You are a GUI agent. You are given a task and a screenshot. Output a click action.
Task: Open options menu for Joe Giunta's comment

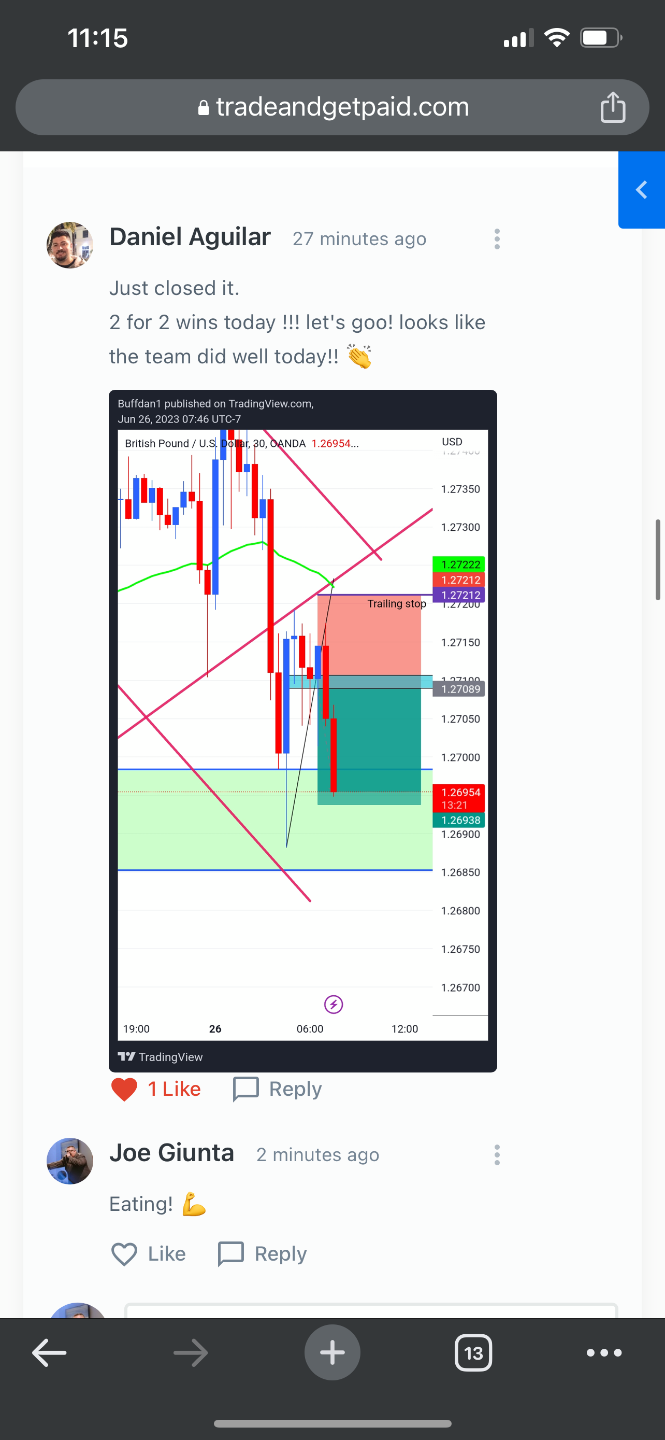[x=497, y=1155]
